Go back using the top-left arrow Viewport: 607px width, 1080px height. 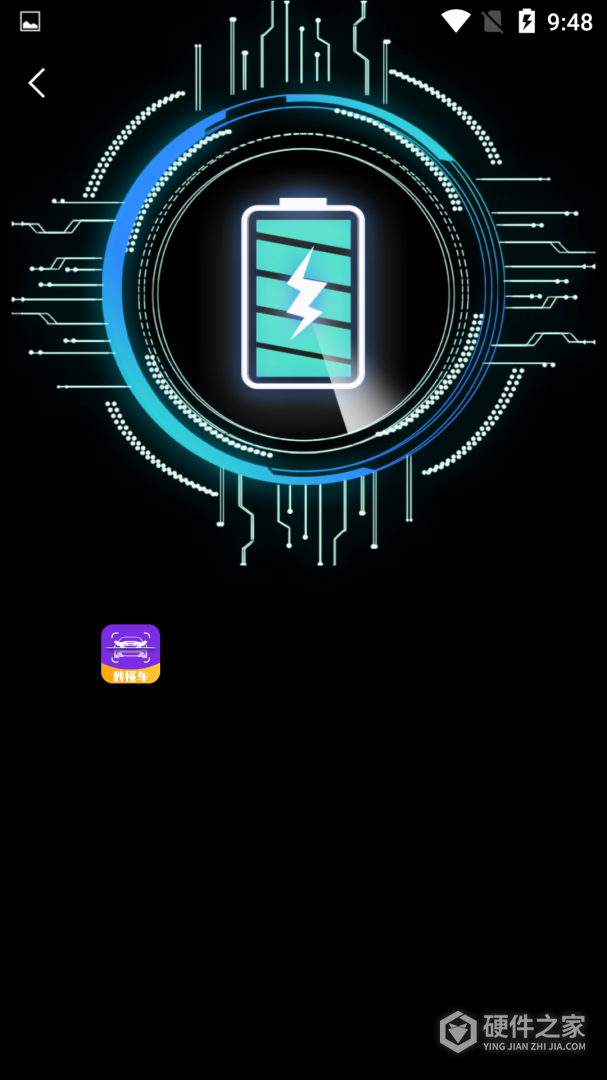click(x=37, y=83)
